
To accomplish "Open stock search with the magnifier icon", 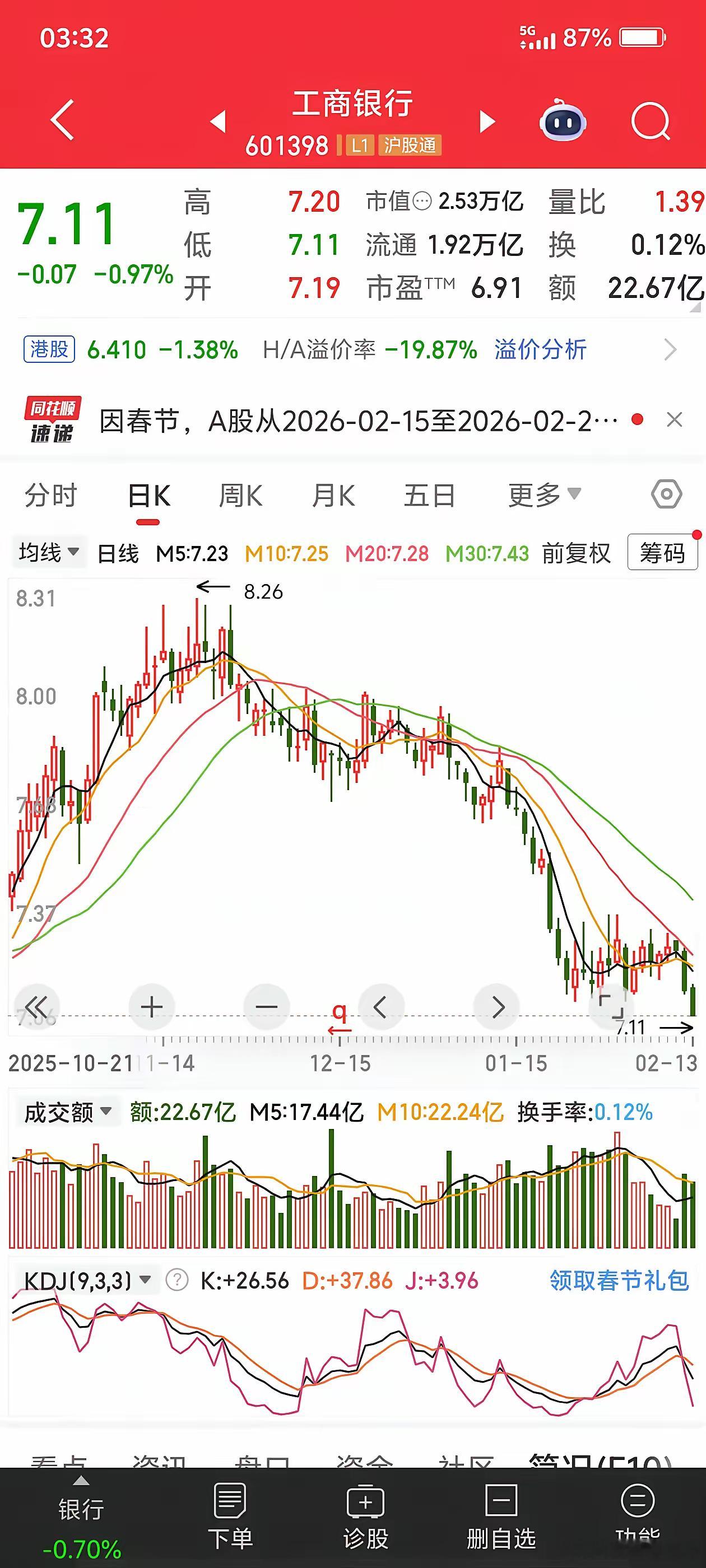I will pos(649,120).
